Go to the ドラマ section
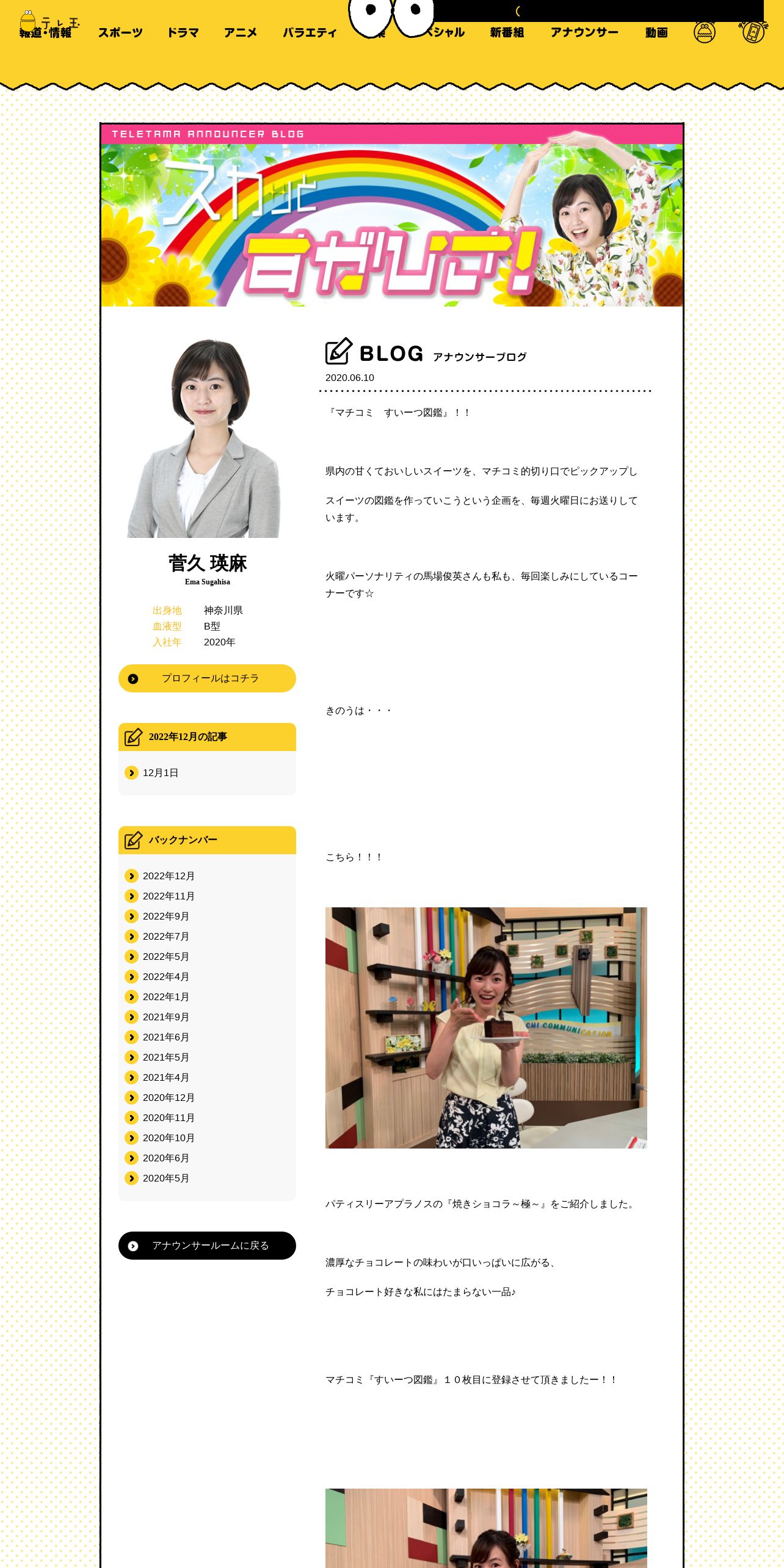This screenshot has height=1568, width=784. click(x=183, y=32)
